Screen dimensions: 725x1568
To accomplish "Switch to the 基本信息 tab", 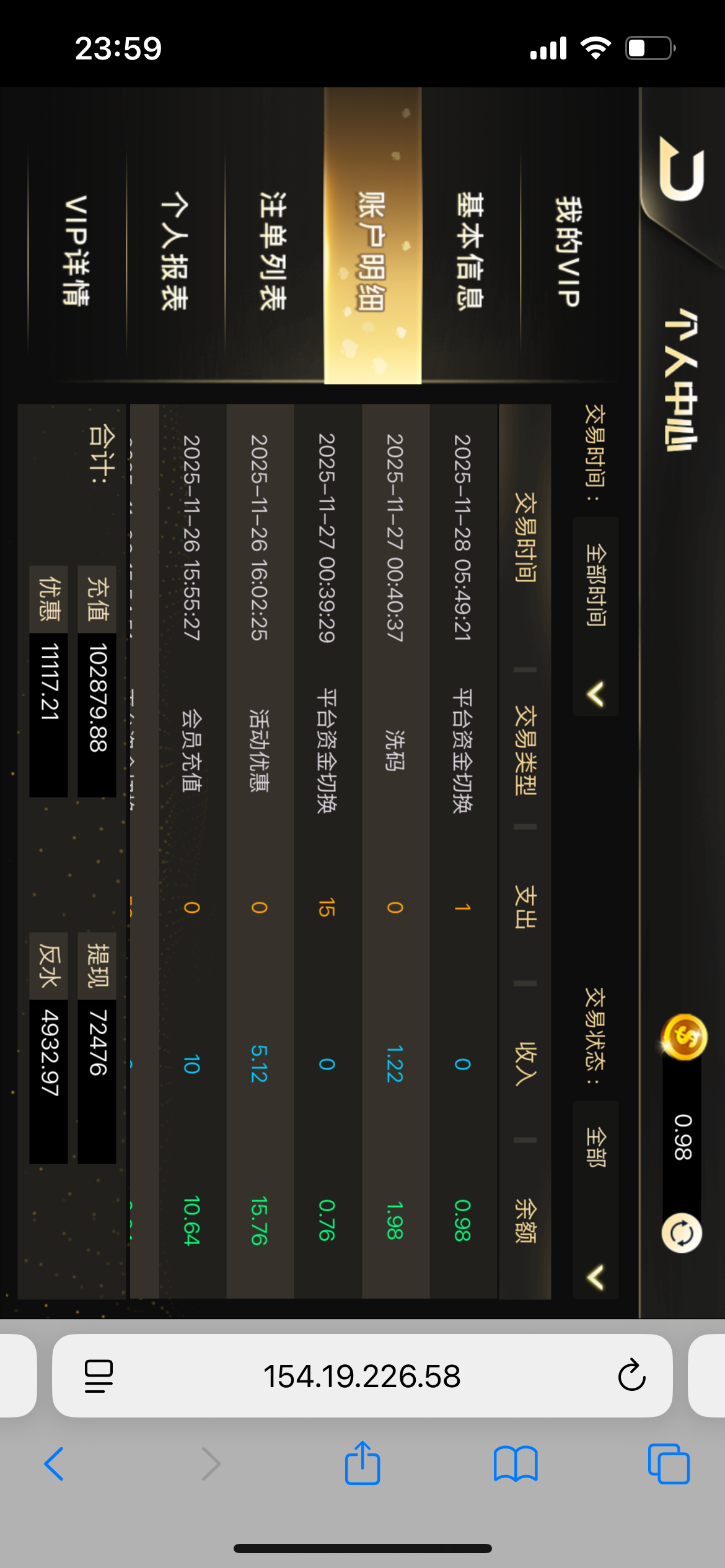I will coord(470,251).
